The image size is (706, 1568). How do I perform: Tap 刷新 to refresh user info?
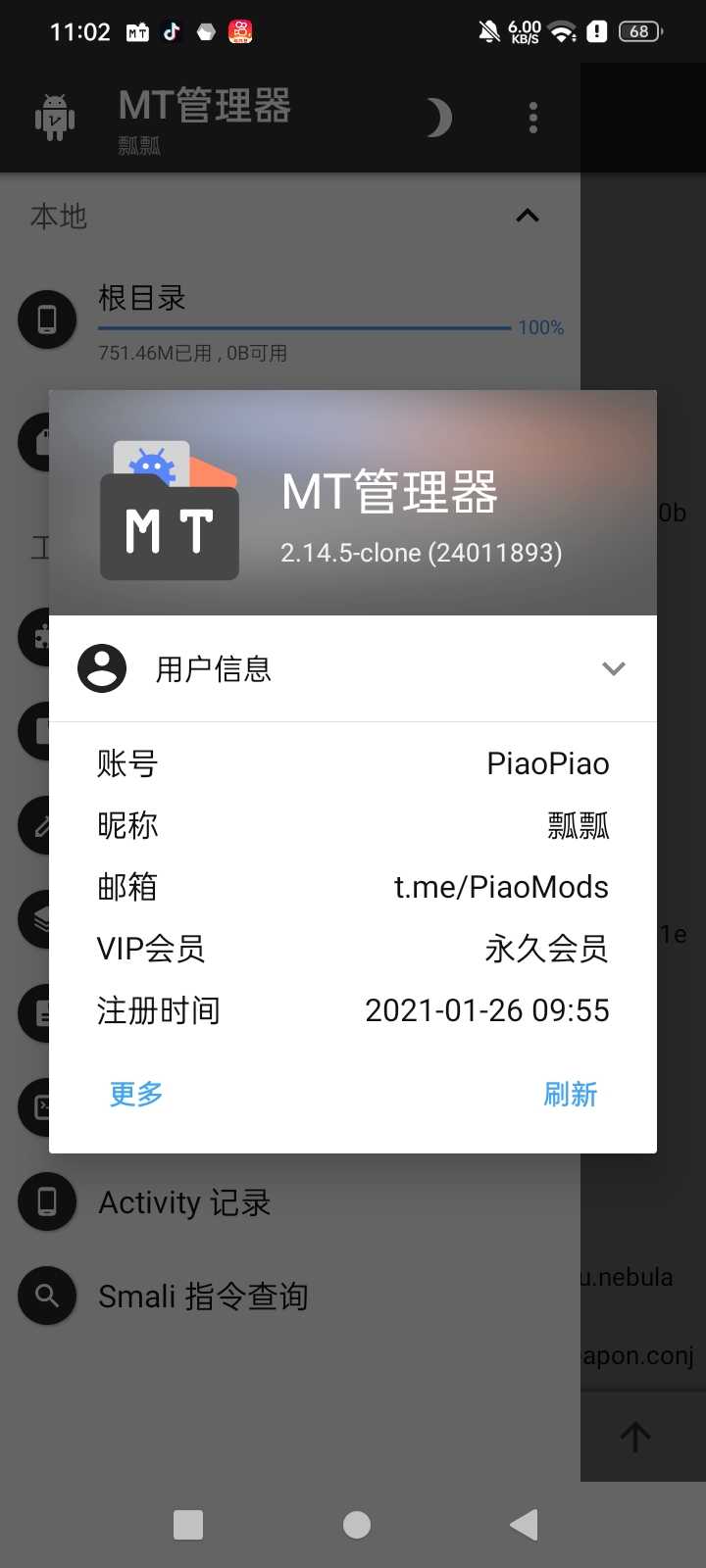coord(570,1094)
